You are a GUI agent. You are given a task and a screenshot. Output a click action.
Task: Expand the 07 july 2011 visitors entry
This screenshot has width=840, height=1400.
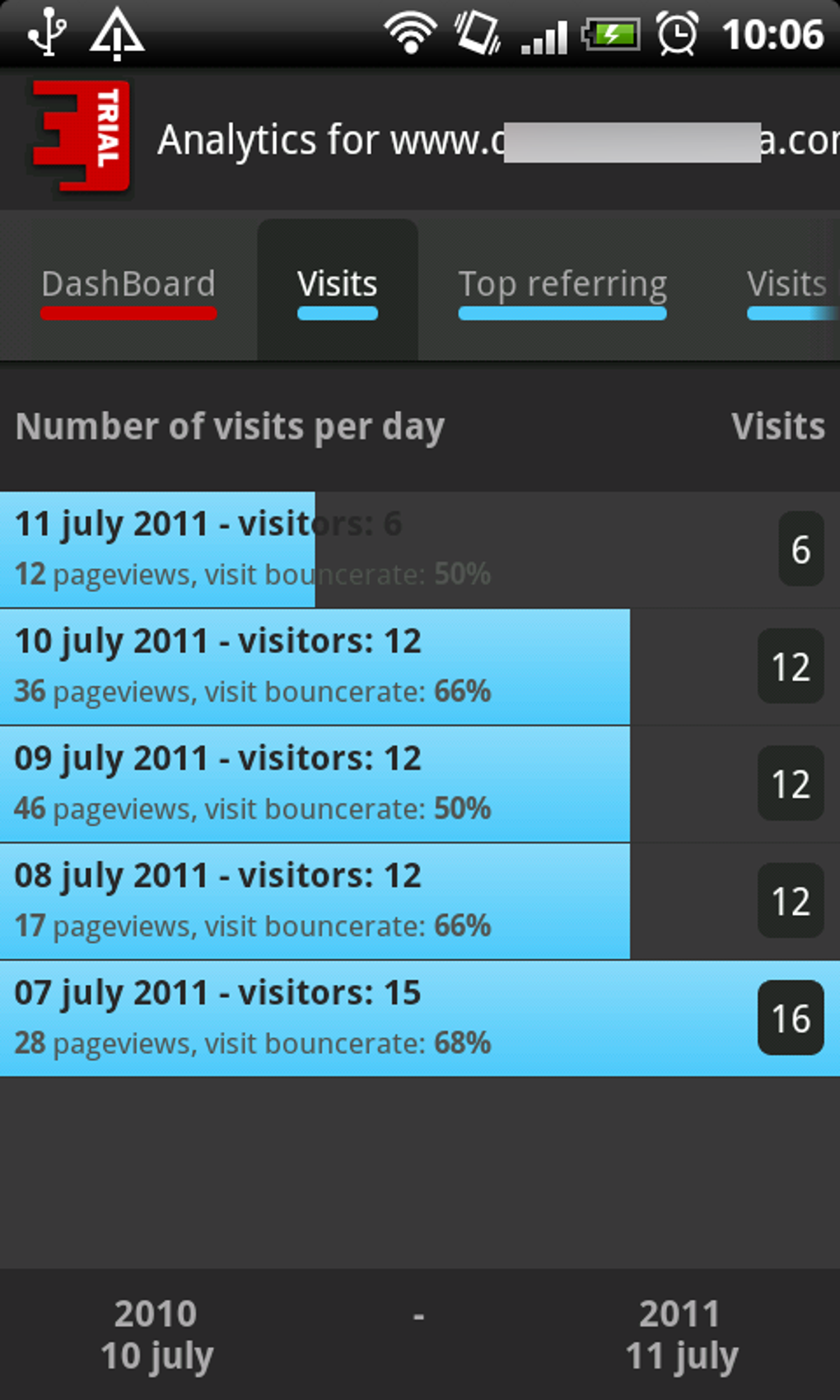[x=247, y=1017]
